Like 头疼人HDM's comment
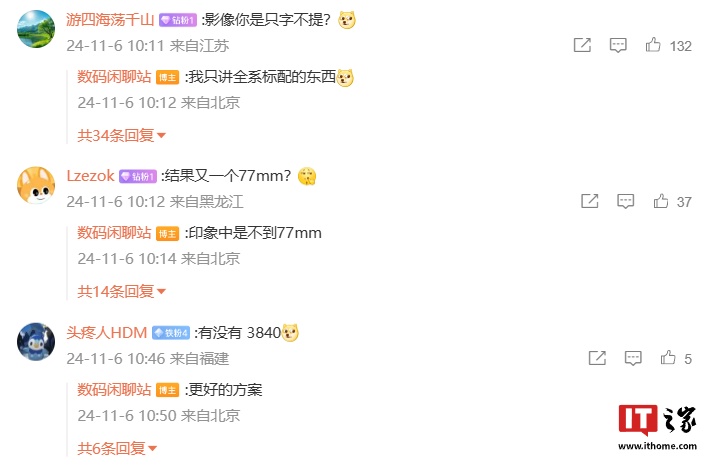709x466 pixels. point(668,358)
